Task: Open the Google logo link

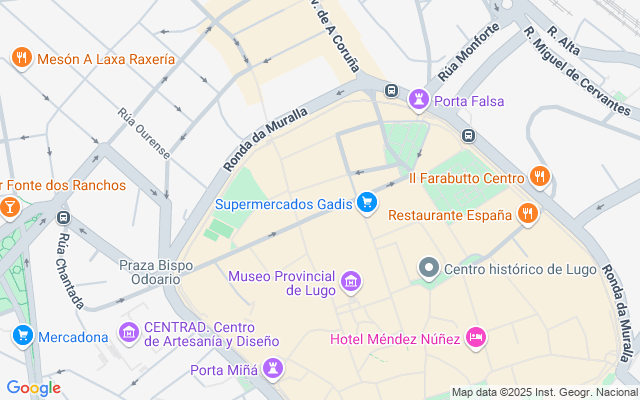Action: point(33,388)
